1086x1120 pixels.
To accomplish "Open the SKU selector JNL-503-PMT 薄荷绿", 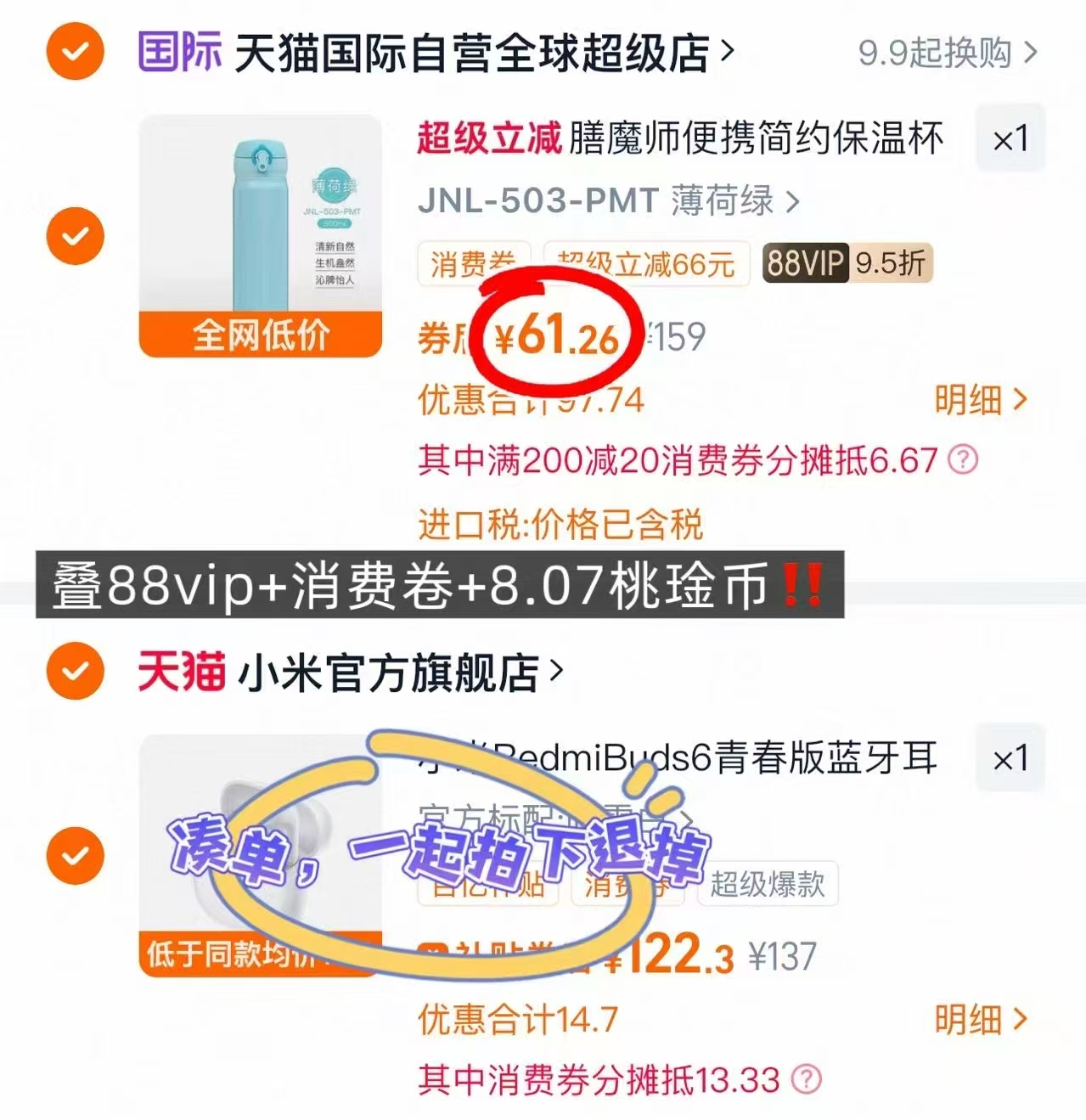I will click(x=605, y=201).
